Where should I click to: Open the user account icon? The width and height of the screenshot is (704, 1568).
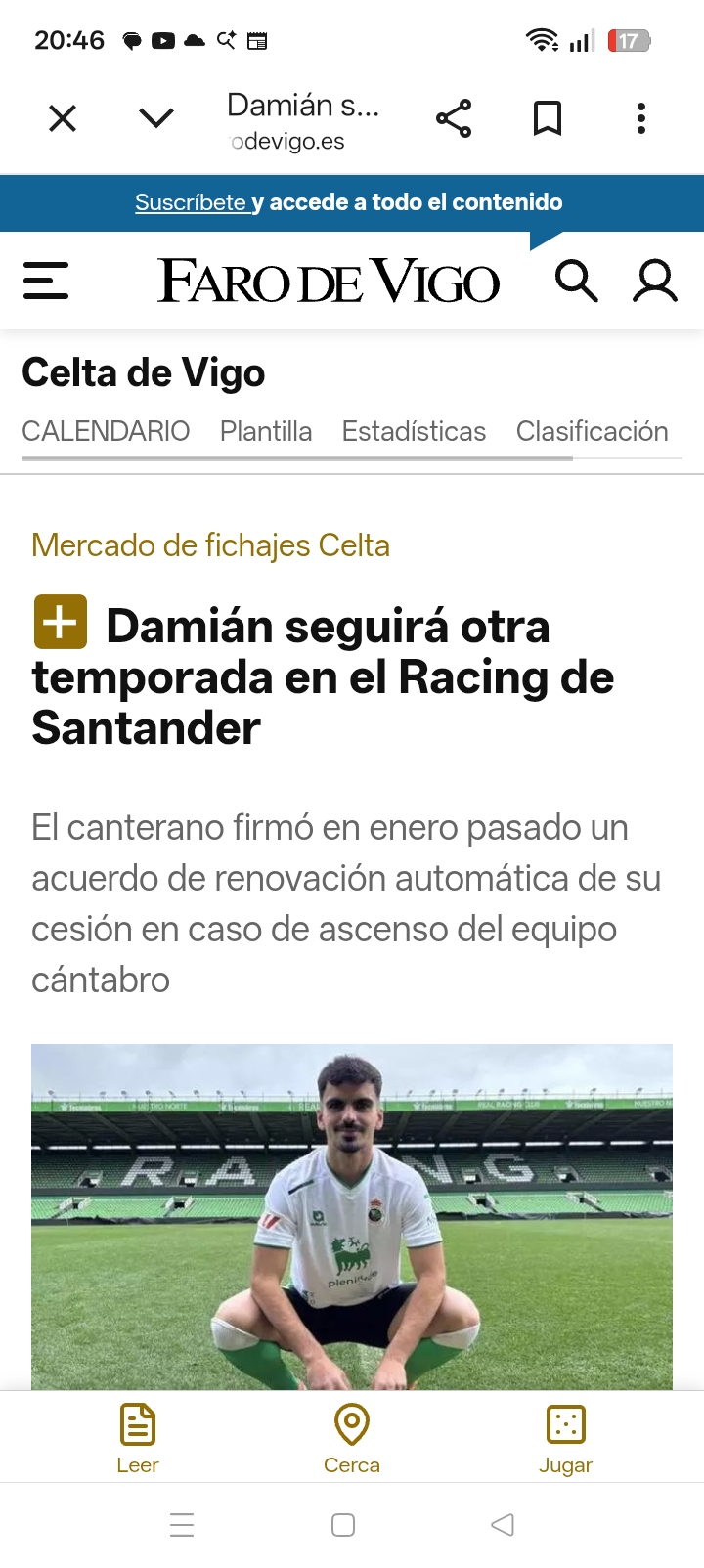coord(655,282)
